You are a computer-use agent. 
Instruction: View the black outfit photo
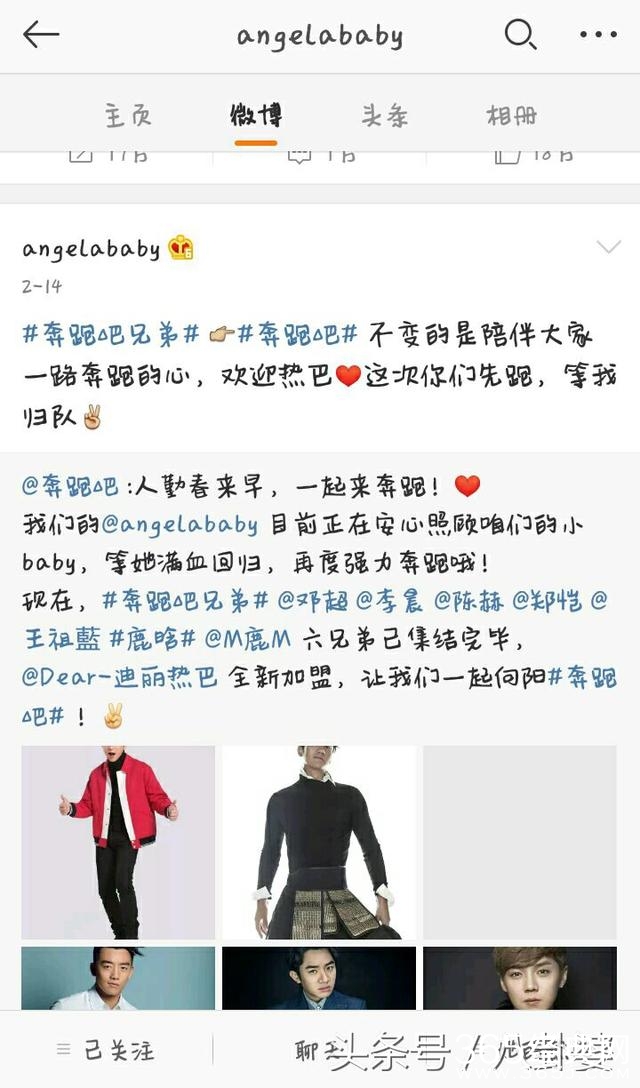[319, 842]
